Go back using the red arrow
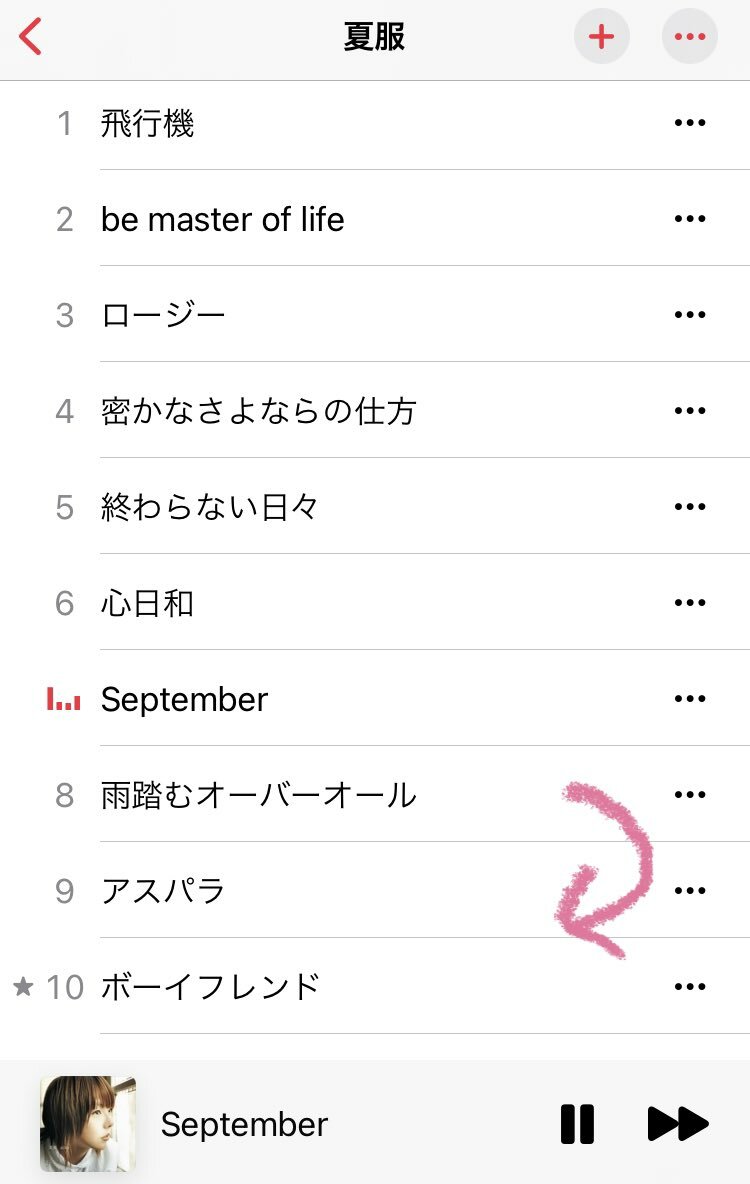Screen dimensions: 750x1184 click(32, 38)
